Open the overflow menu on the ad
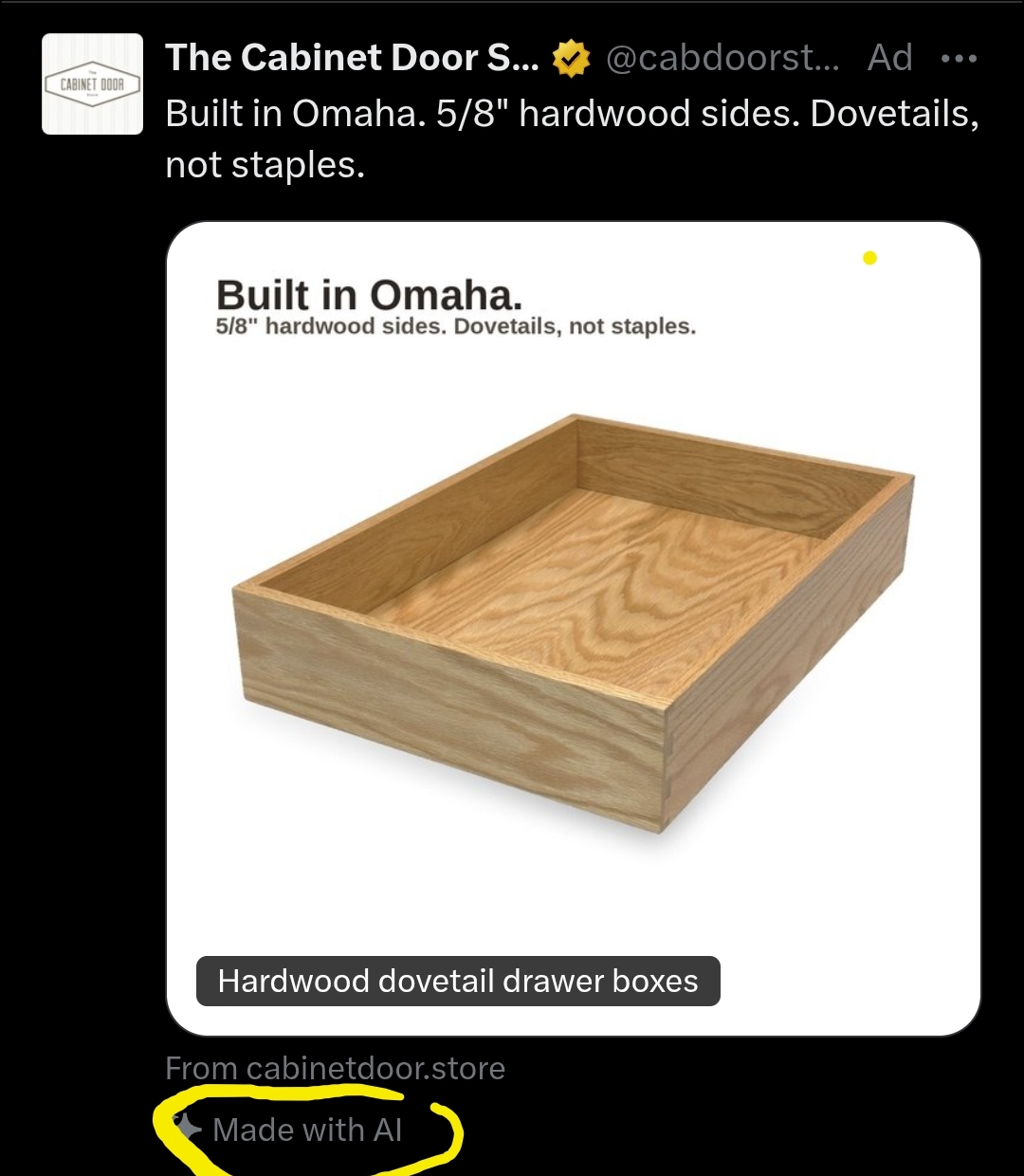Image resolution: width=1024 pixels, height=1176 pixels. tap(959, 59)
